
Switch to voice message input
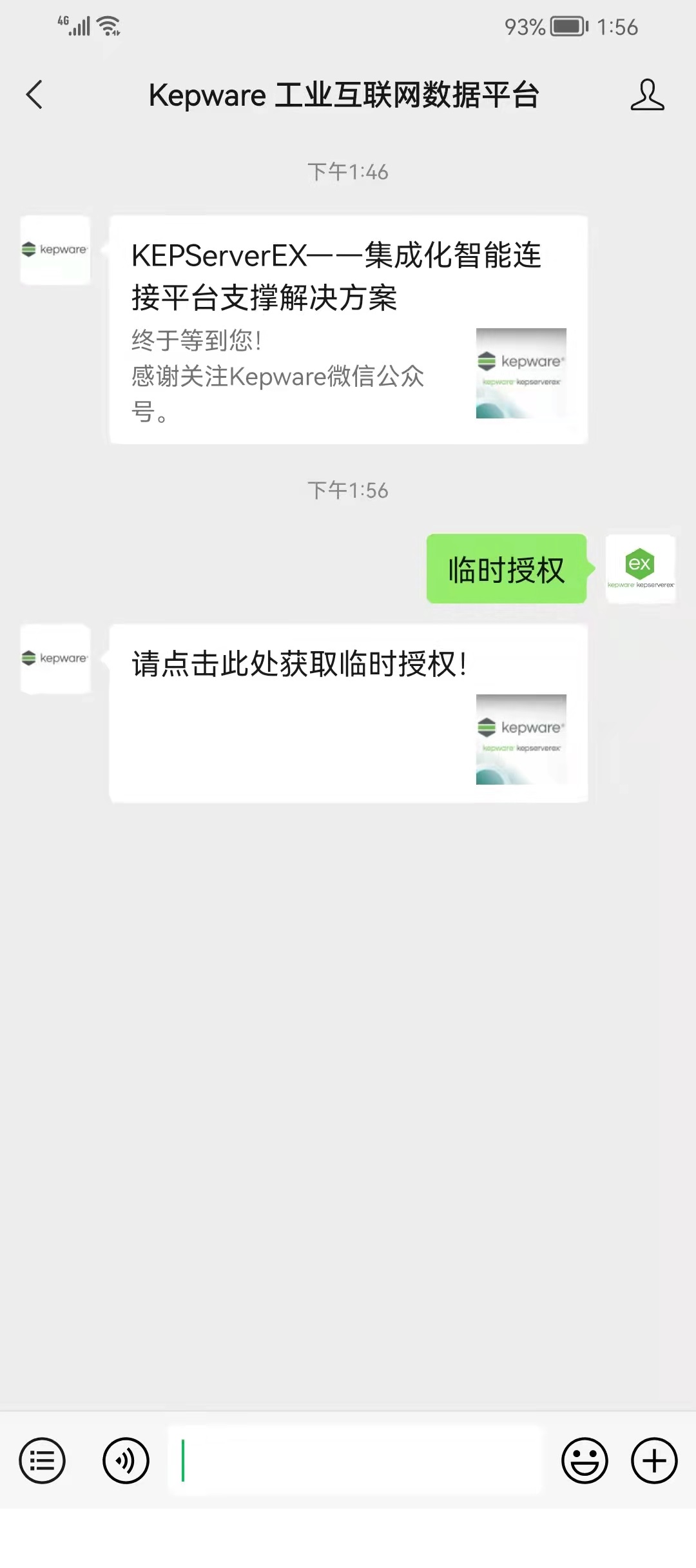click(x=126, y=1460)
